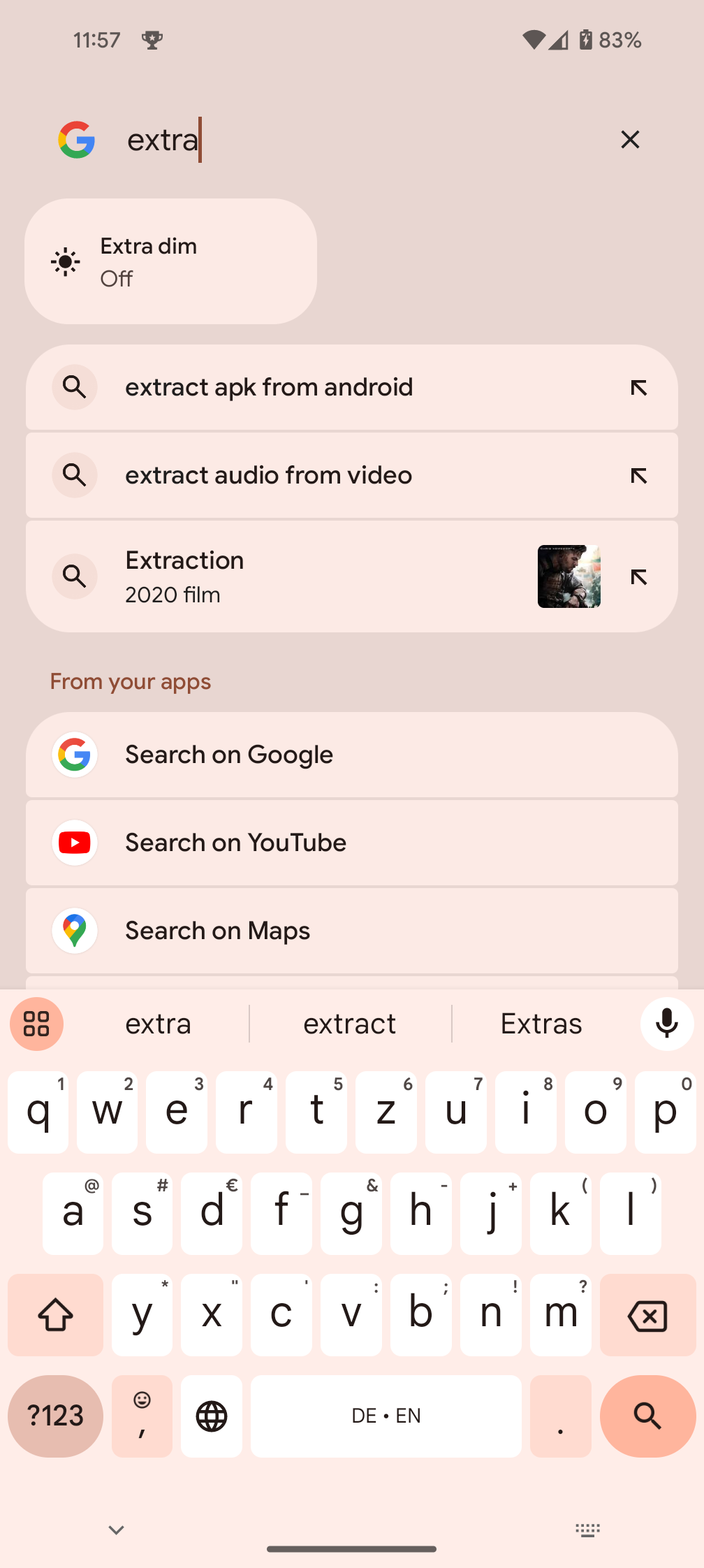Tap the Shift key on the keyboard
Image resolution: width=704 pixels, height=1568 pixels.
(55, 1314)
